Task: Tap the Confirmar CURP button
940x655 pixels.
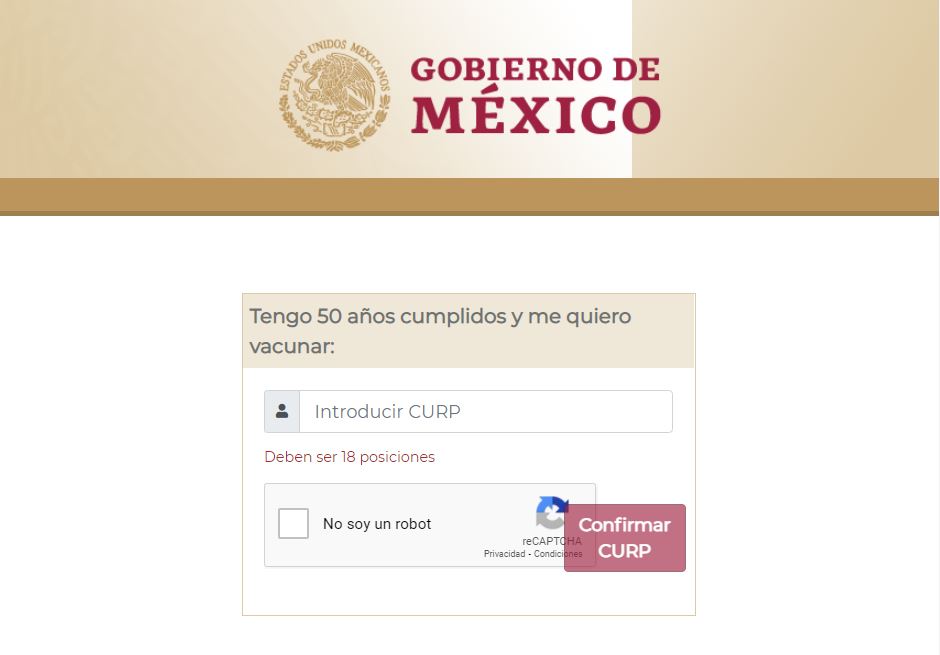Action: (625, 538)
